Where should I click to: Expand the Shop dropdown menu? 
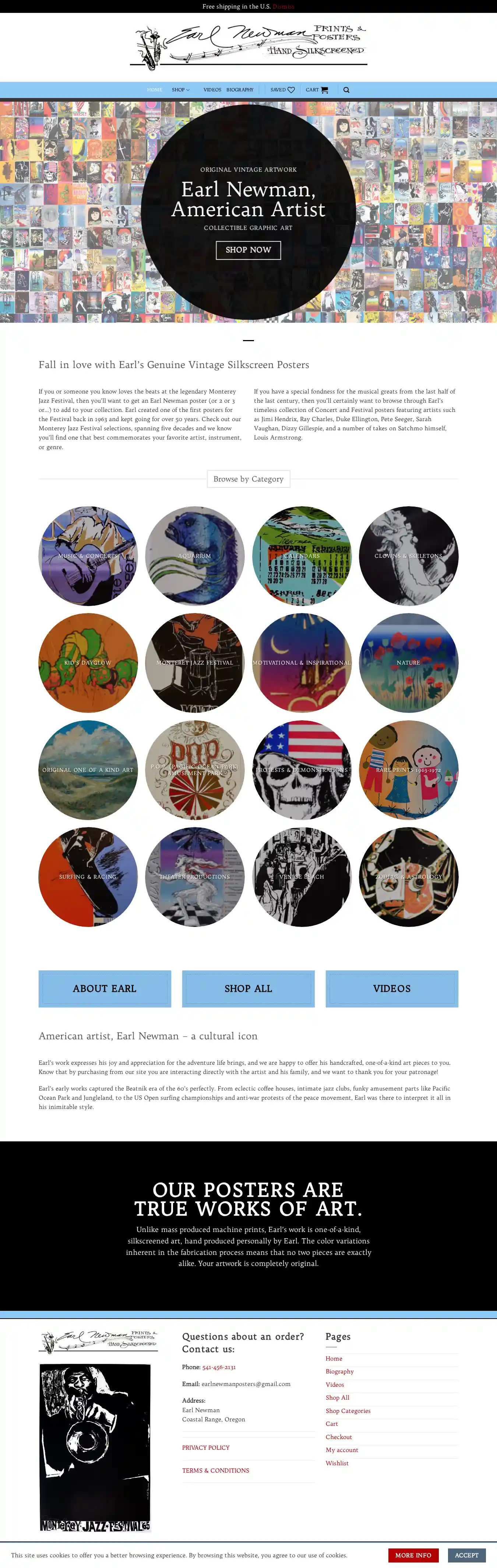point(180,90)
